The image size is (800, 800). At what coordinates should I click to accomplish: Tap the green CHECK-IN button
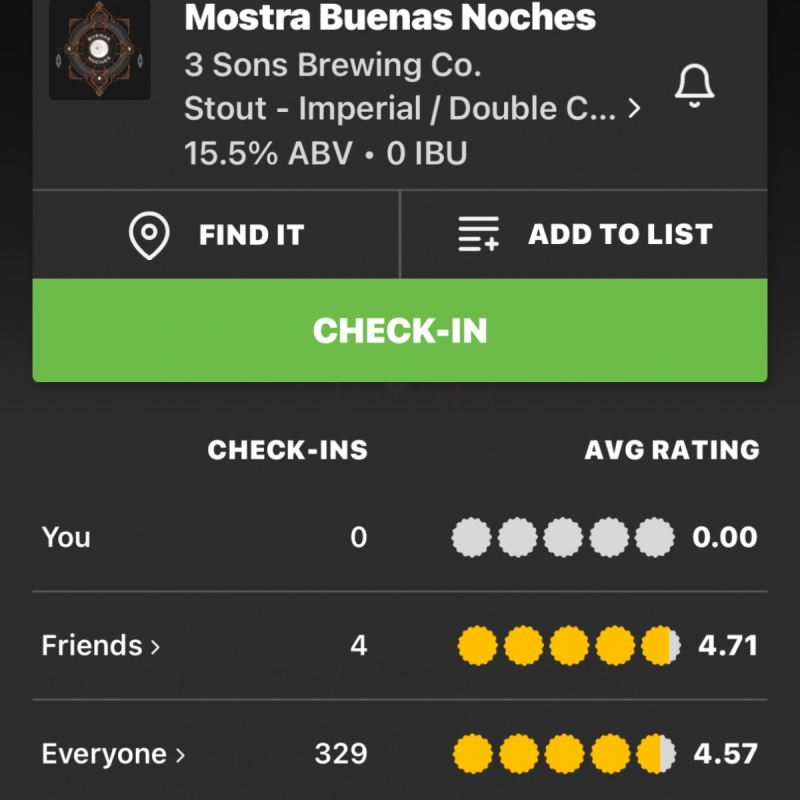(x=400, y=331)
